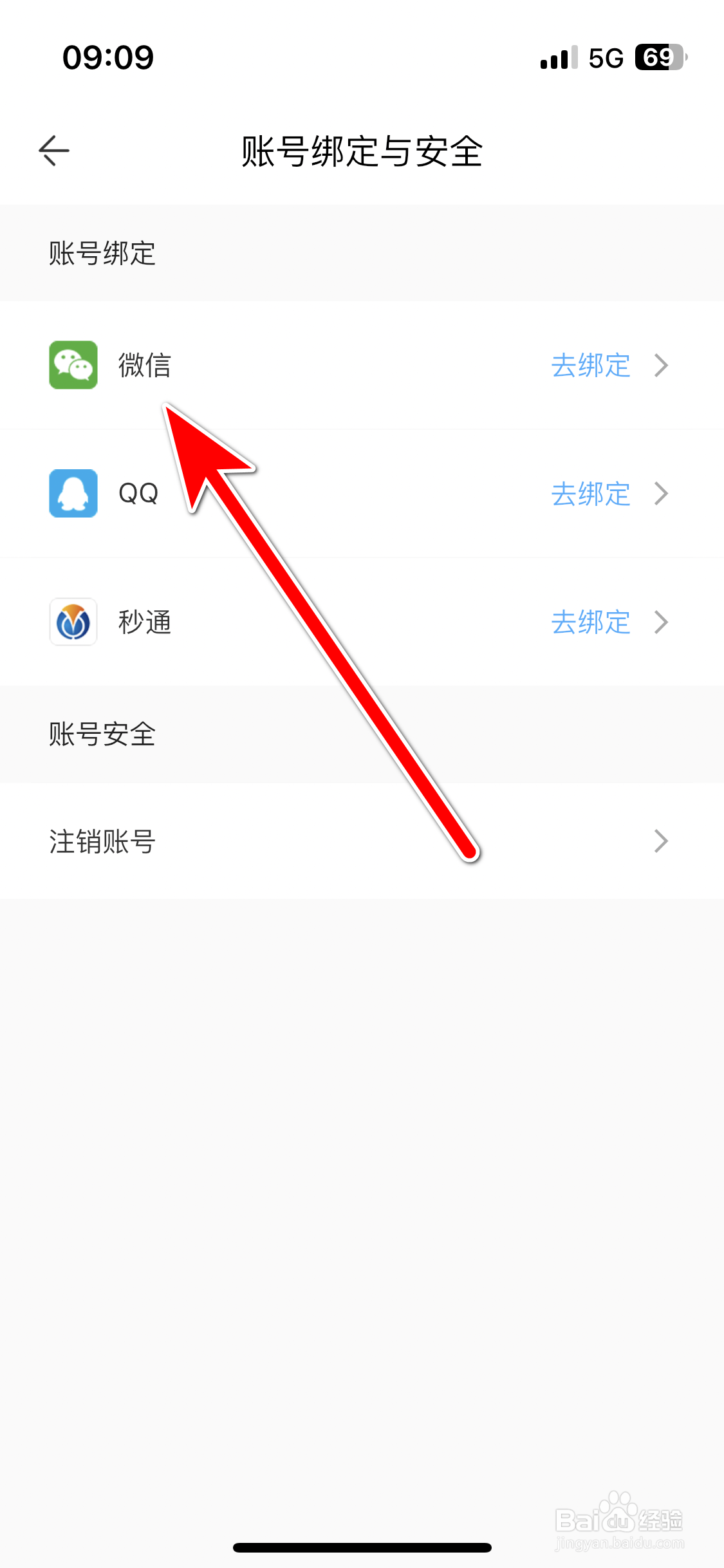Image resolution: width=724 pixels, height=1568 pixels.
Task: Click the QQ penguin icon
Action: (x=73, y=494)
